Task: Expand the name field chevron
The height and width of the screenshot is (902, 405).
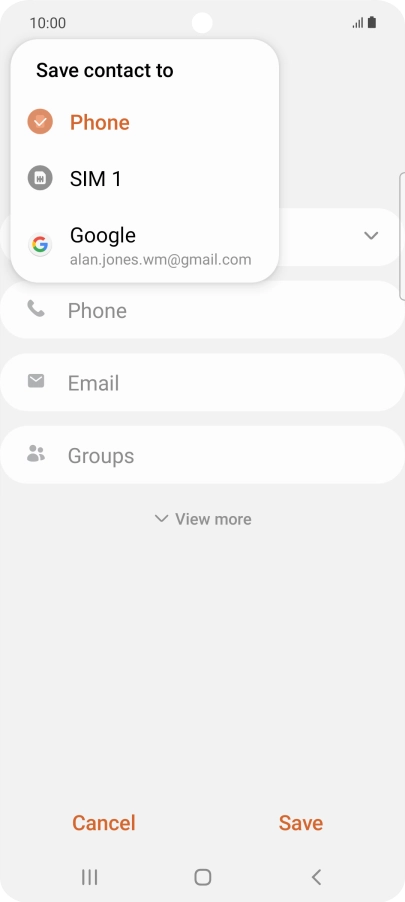Action: 371,235
